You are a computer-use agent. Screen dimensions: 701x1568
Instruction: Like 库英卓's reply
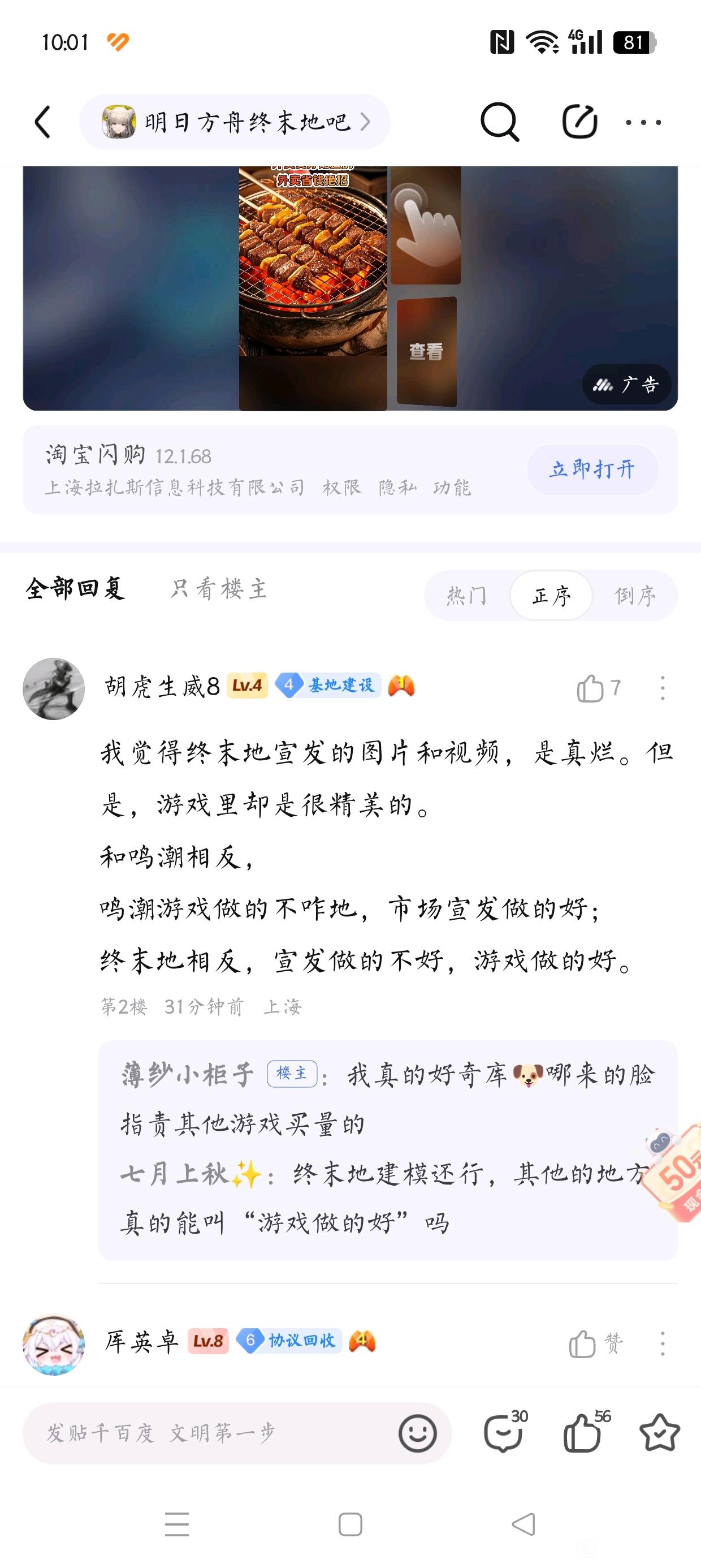click(583, 1343)
